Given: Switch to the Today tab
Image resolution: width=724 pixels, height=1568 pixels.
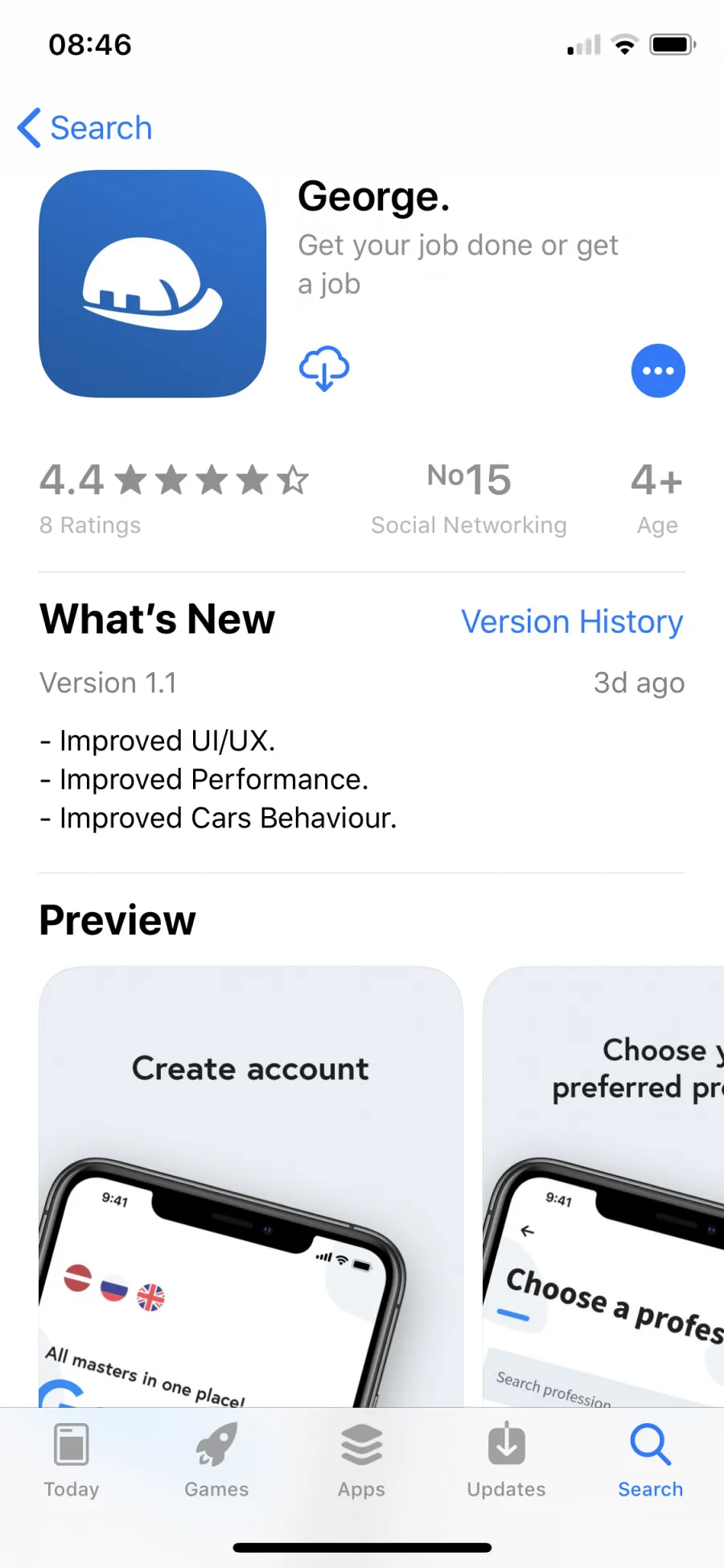Looking at the screenshot, I should click(72, 1460).
